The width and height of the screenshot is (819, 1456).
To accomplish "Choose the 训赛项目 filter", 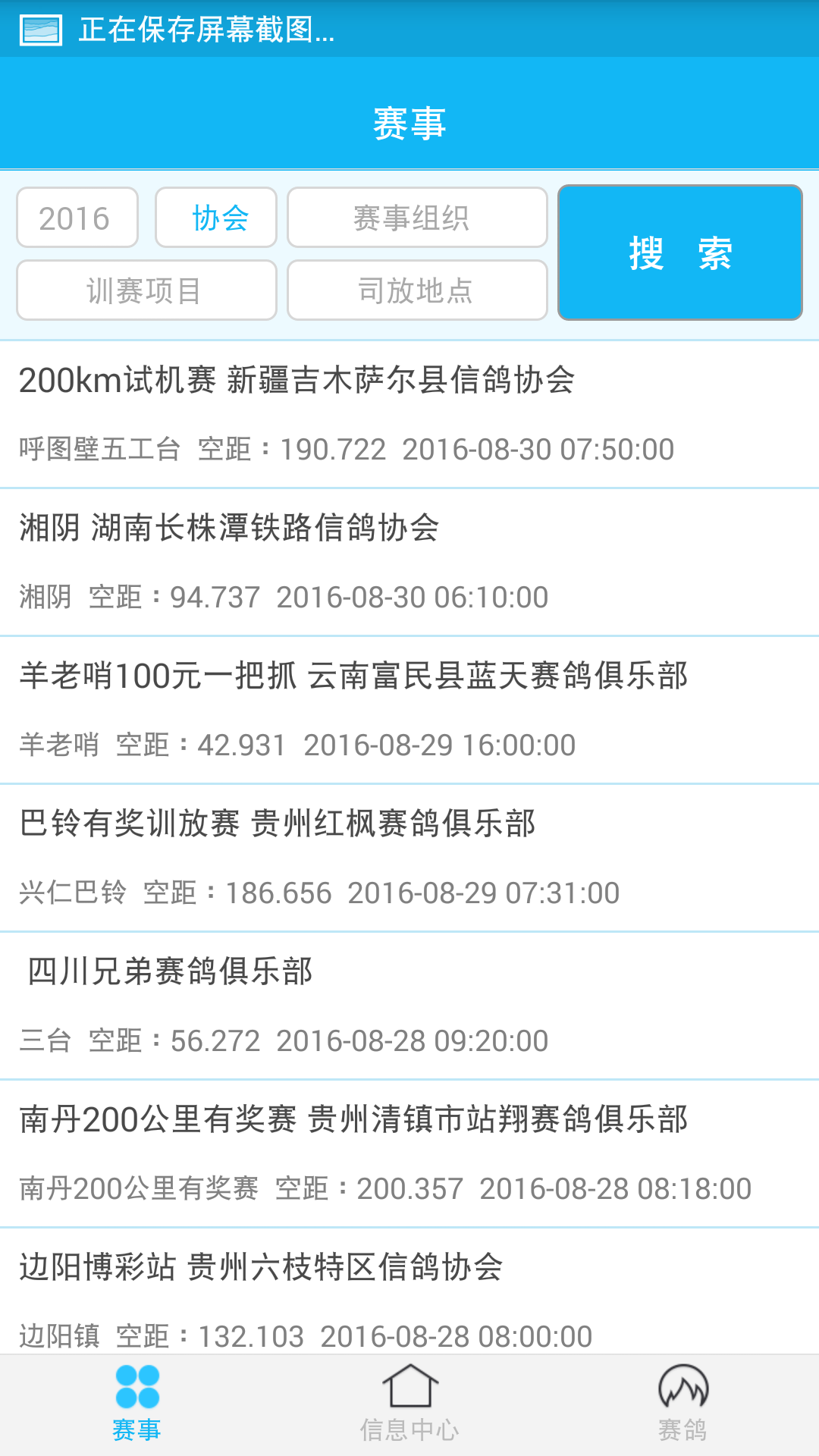I will coord(146,290).
